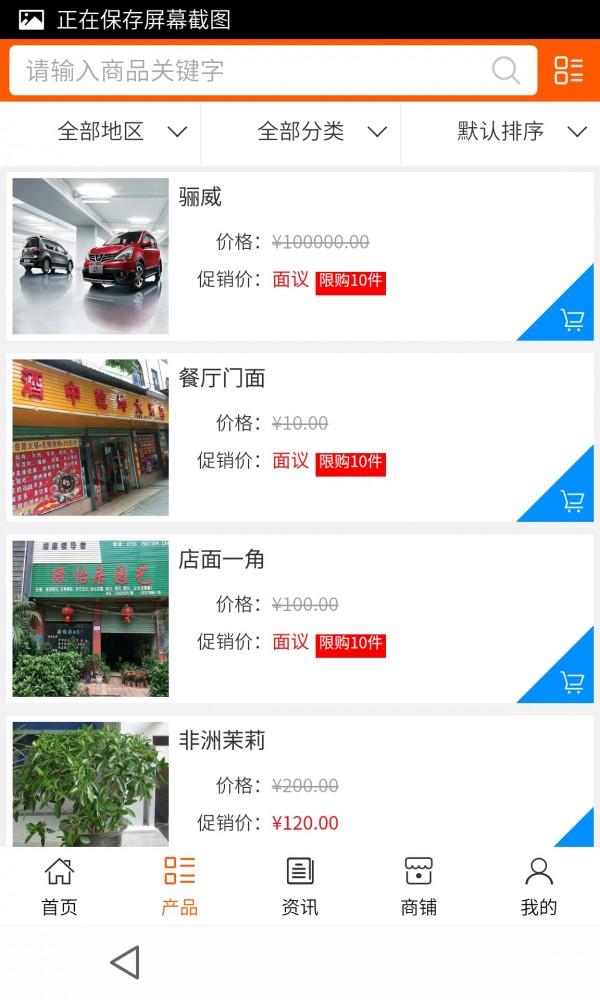Screen dimensions: 600x1000
Task: Expand the 全部分类 category filter
Action: pyautogui.click(x=321, y=132)
